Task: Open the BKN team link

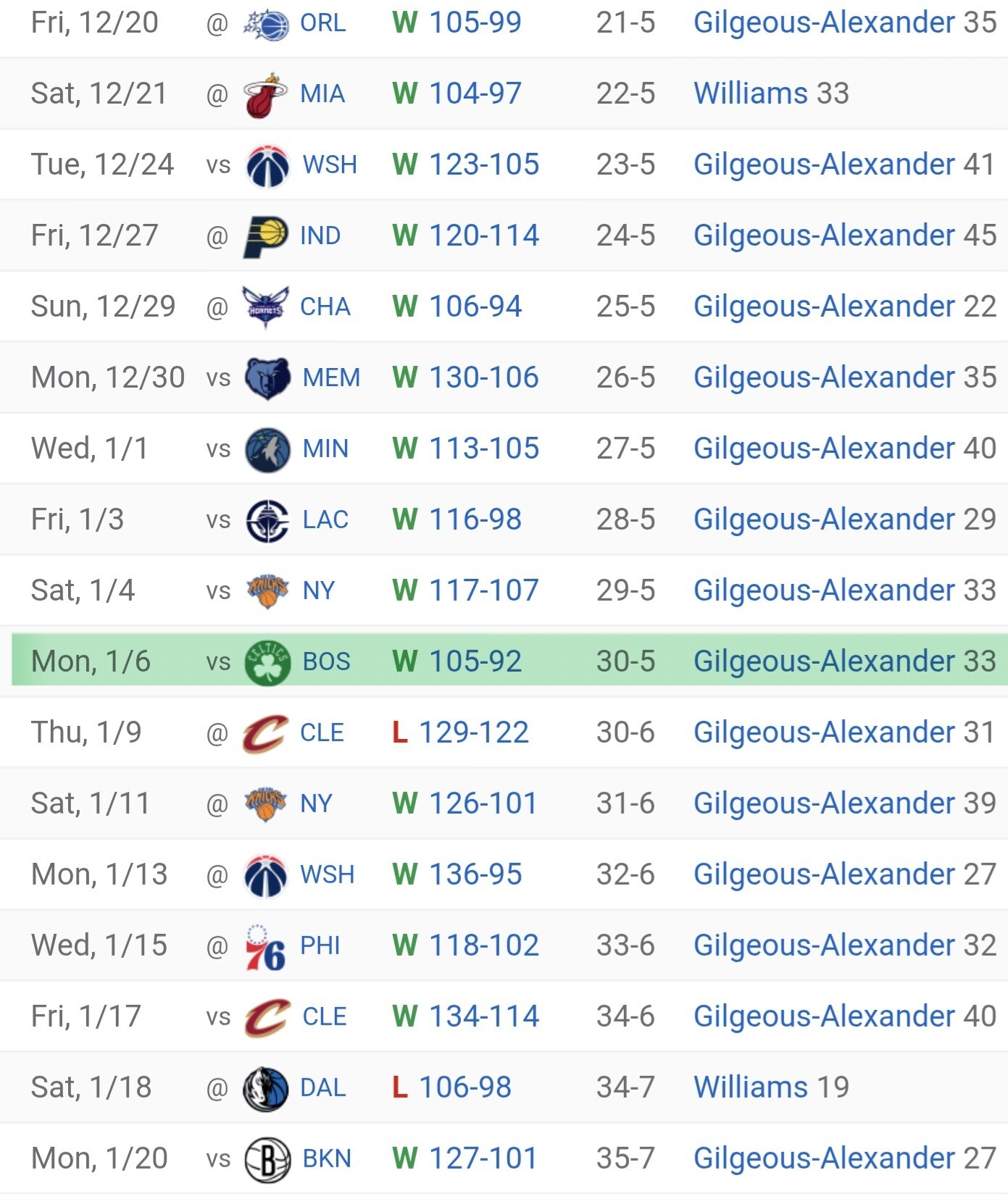Action: click(x=327, y=1158)
